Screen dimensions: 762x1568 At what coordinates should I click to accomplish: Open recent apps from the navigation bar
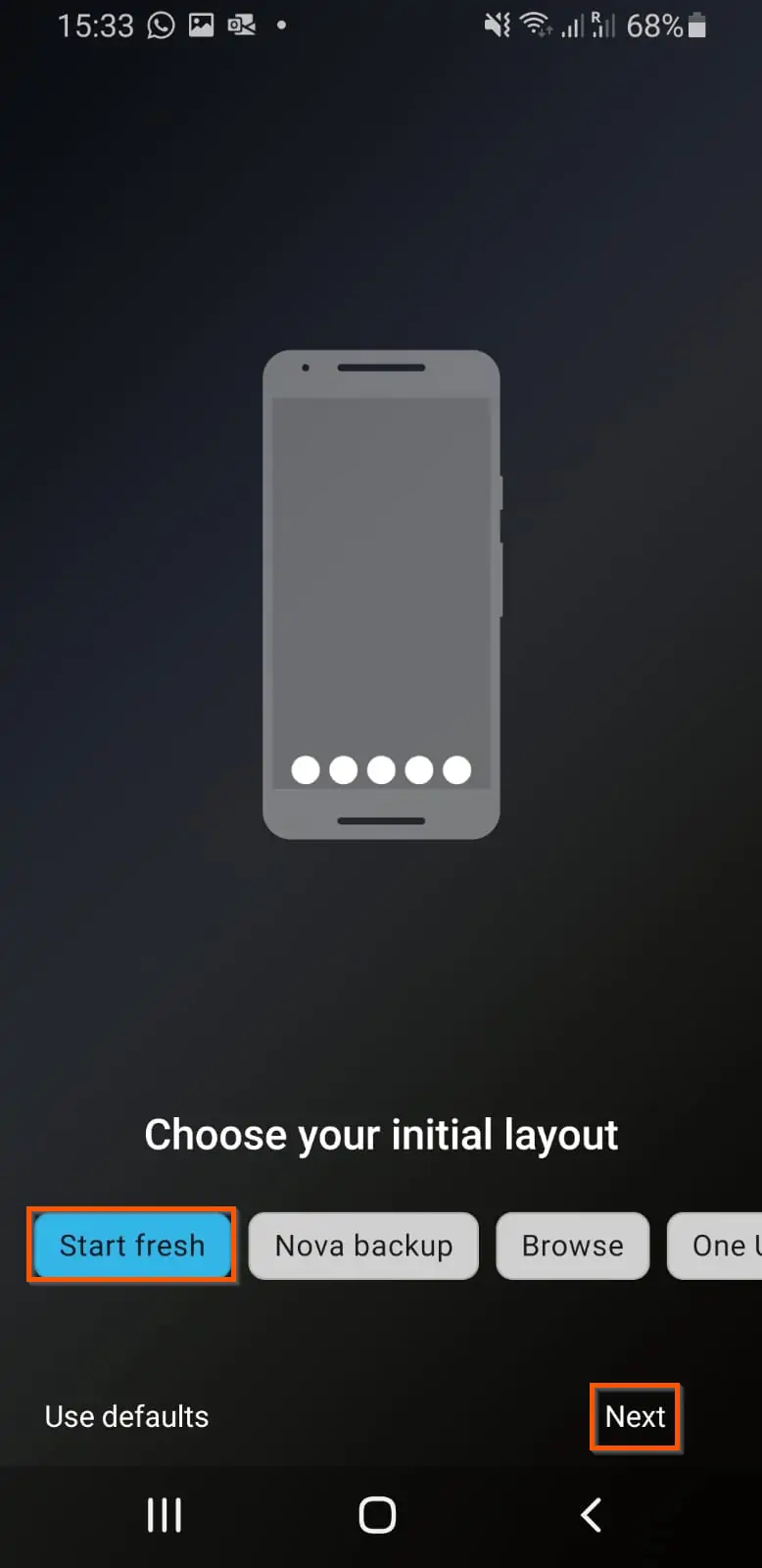coord(165,1514)
